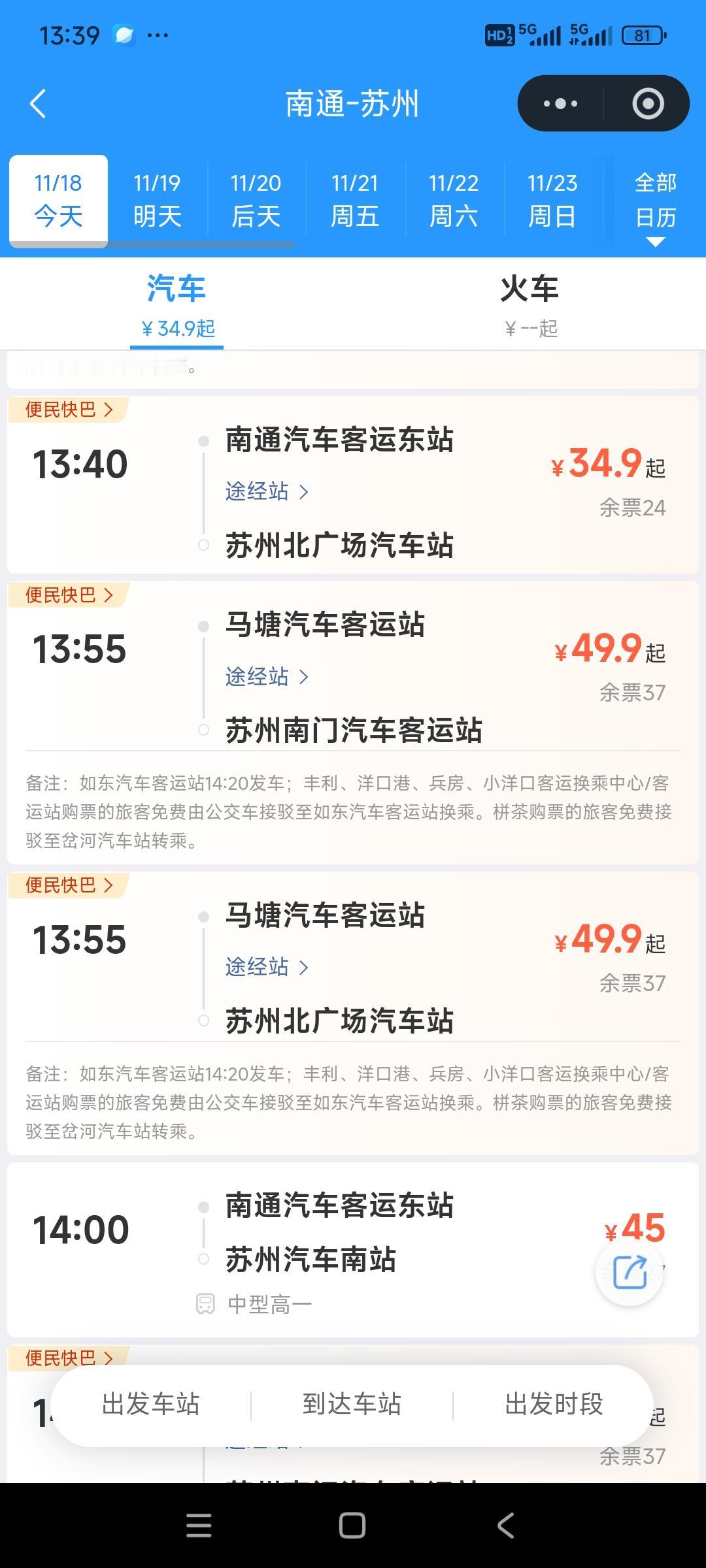Tap the back arrow to leave schedule list
The width and height of the screenshot is (706, 1568).
[x=37, y=103]
